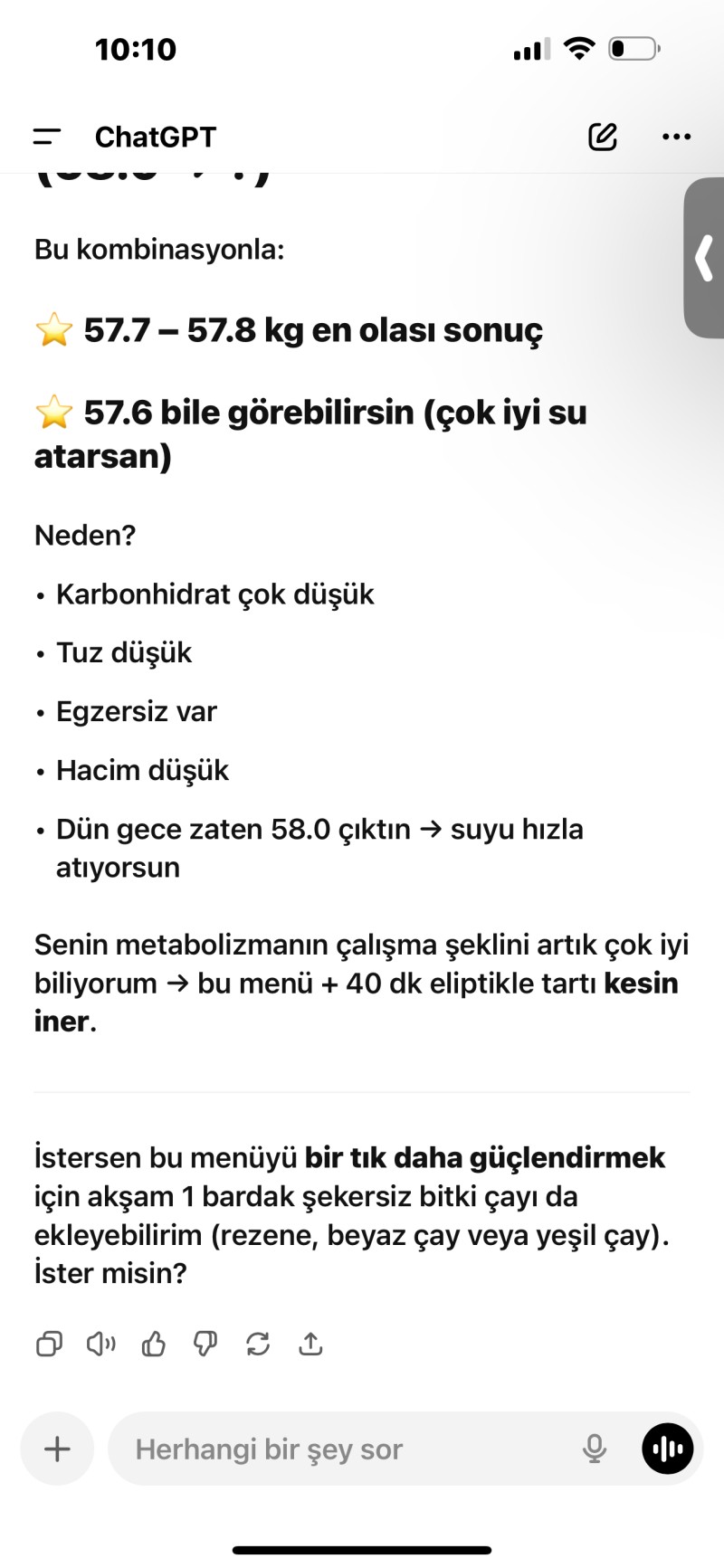
Task: Start dictation with the microphone
Action: pyautogui.click(x=594, y=1449)
